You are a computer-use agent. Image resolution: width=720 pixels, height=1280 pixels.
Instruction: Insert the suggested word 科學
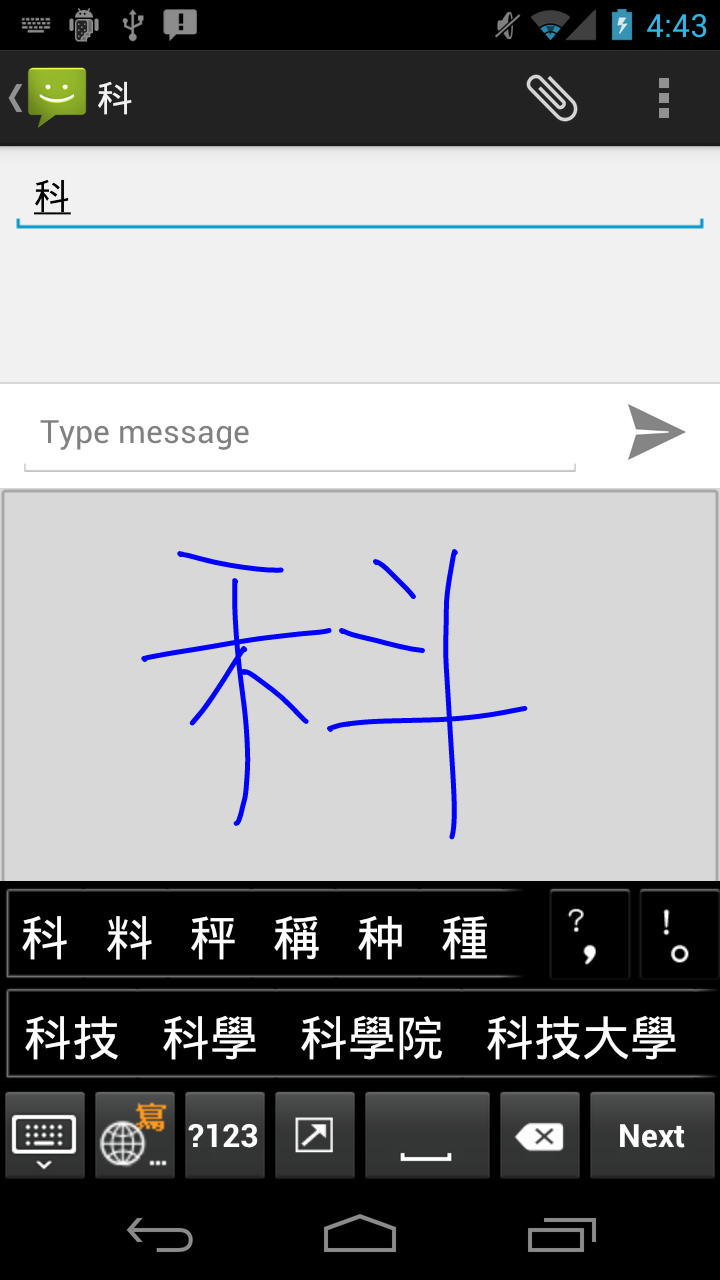point(210,1038)
